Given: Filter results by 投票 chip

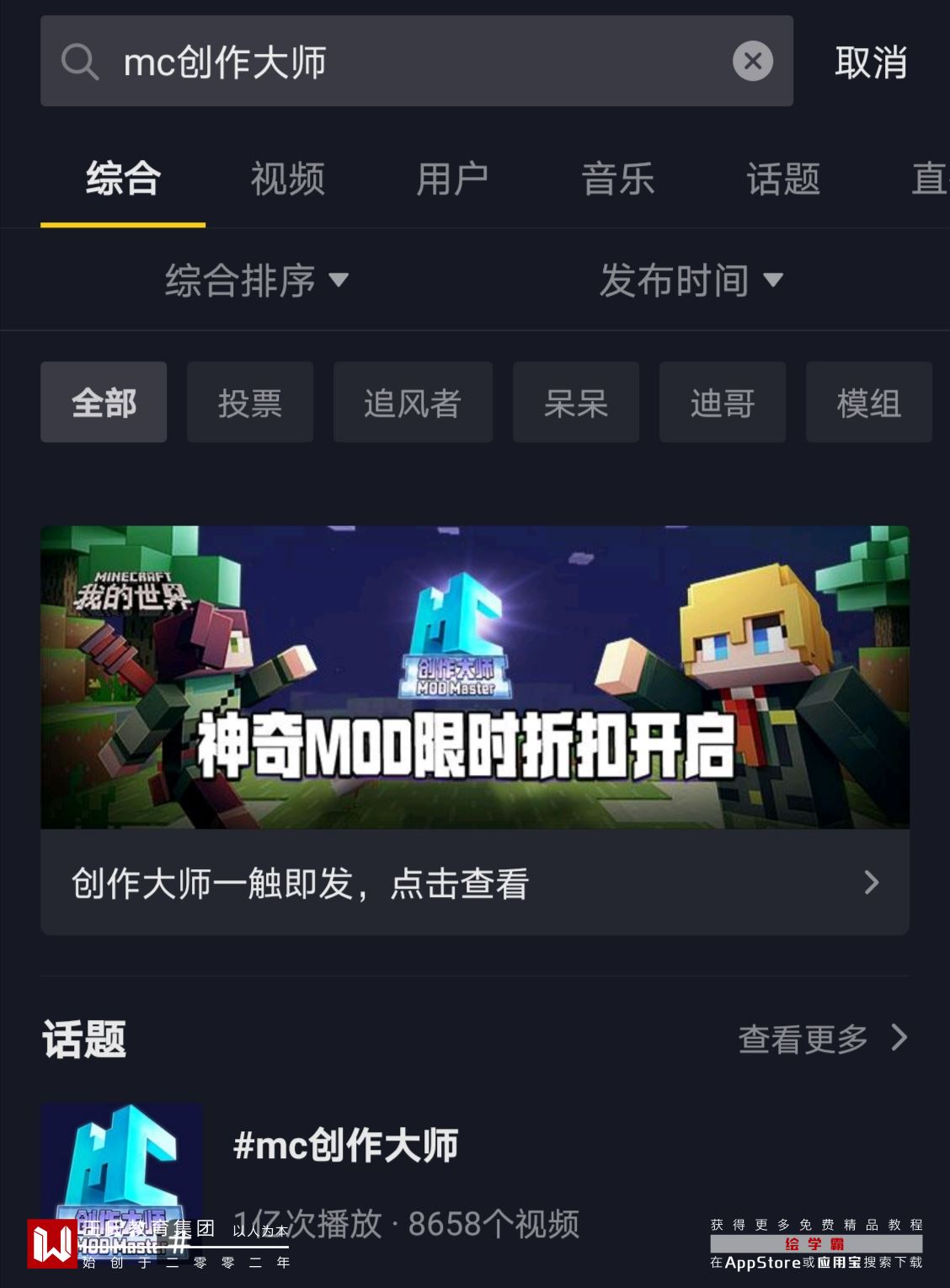Looking at the screenshot, I should [x=250, y=403].
